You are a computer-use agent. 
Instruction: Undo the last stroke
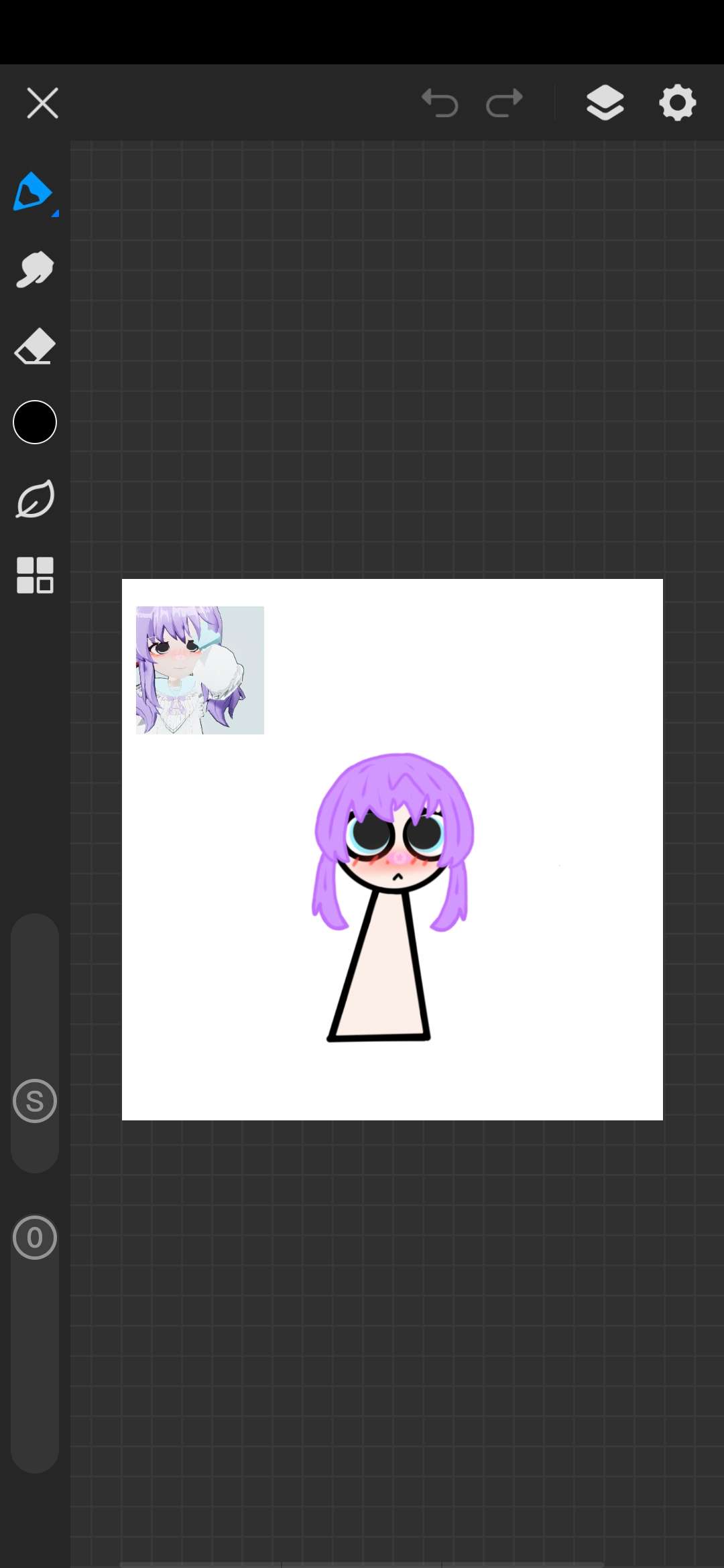440,103
